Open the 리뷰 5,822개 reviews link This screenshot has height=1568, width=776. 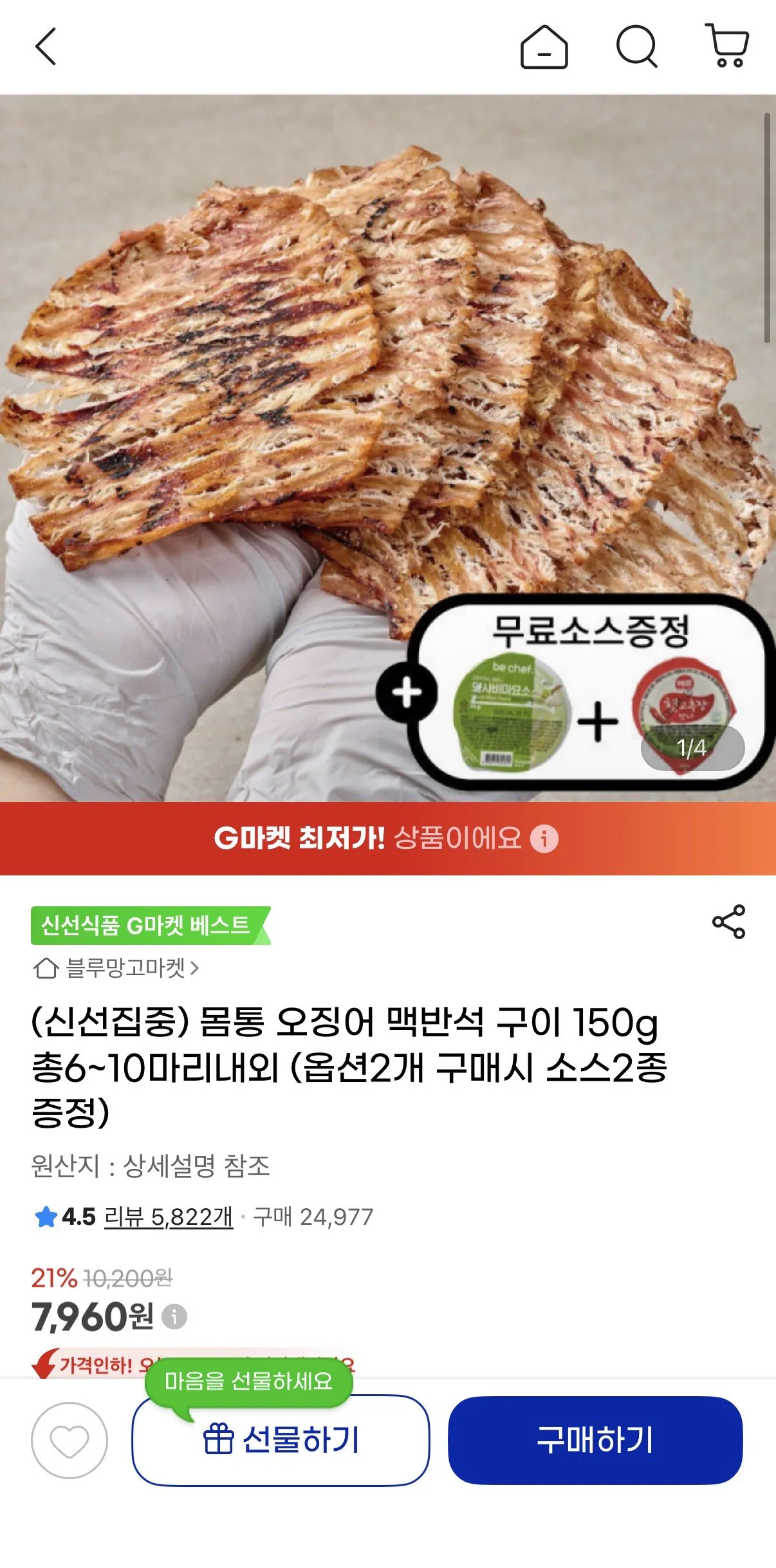click(x=168, y=1217)
